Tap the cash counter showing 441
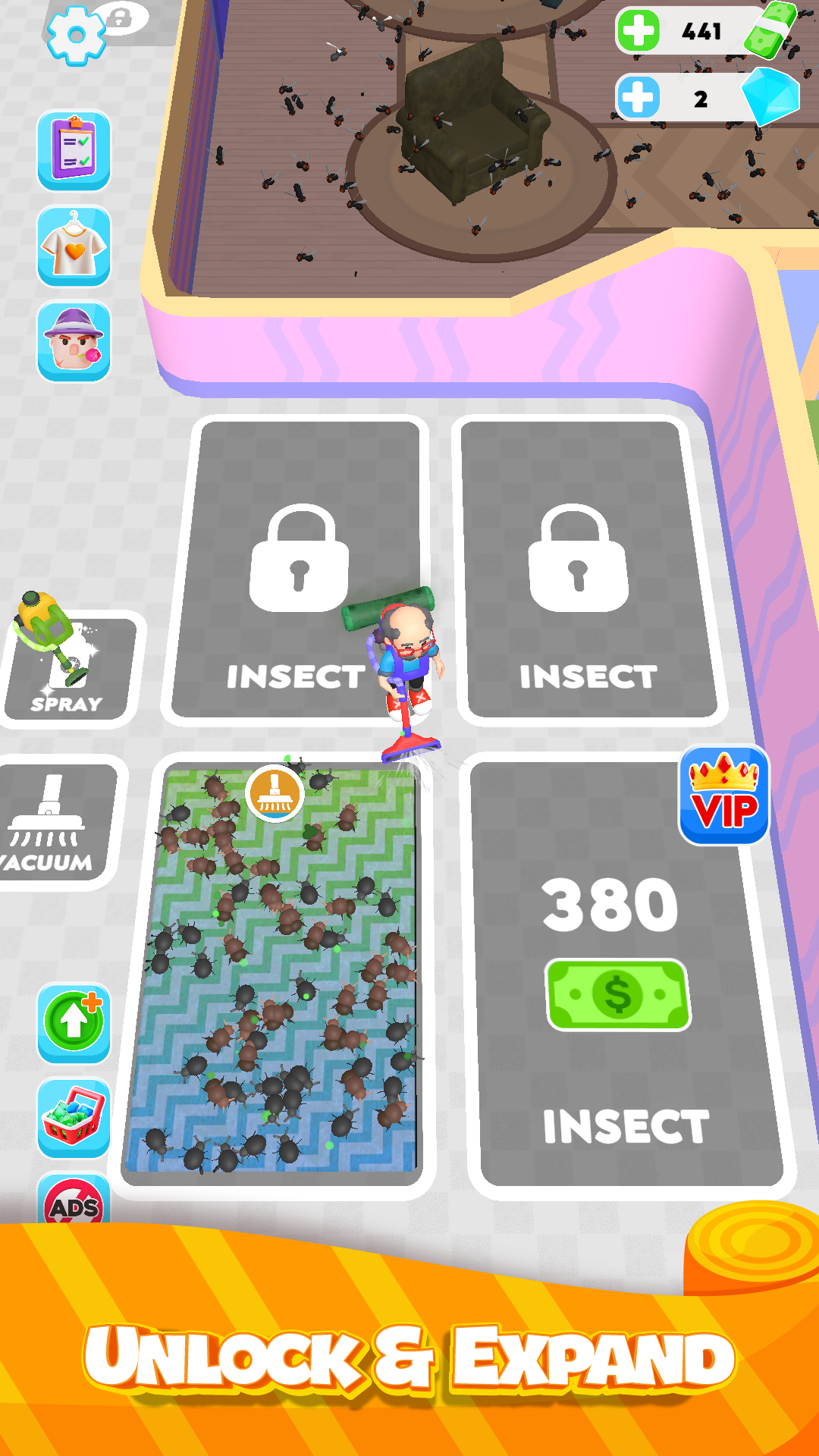 (704, 31)
